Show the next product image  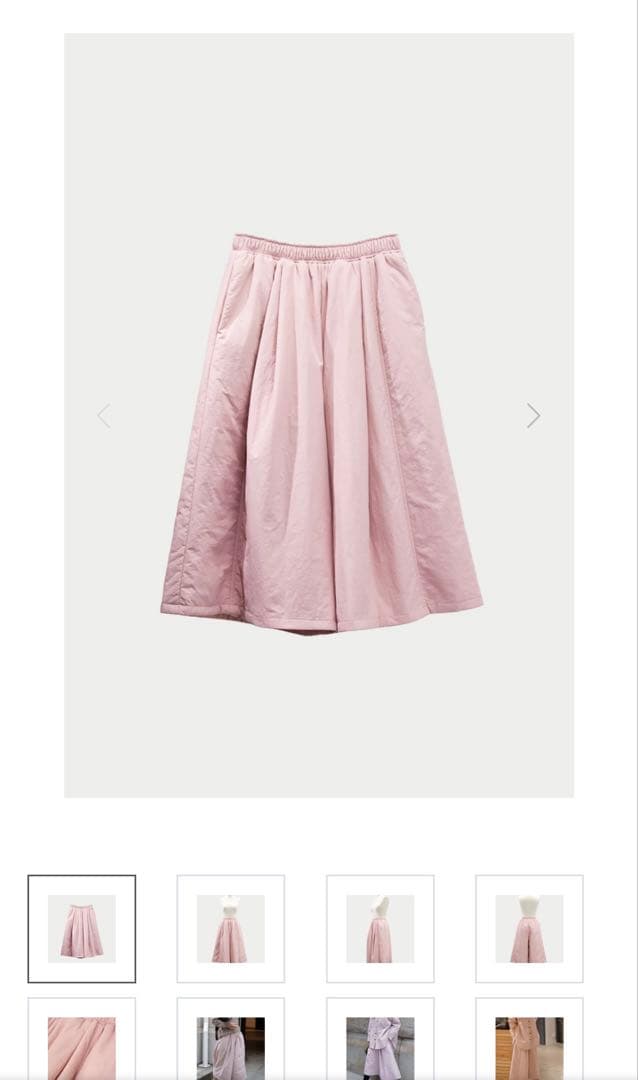coord(533,416)
